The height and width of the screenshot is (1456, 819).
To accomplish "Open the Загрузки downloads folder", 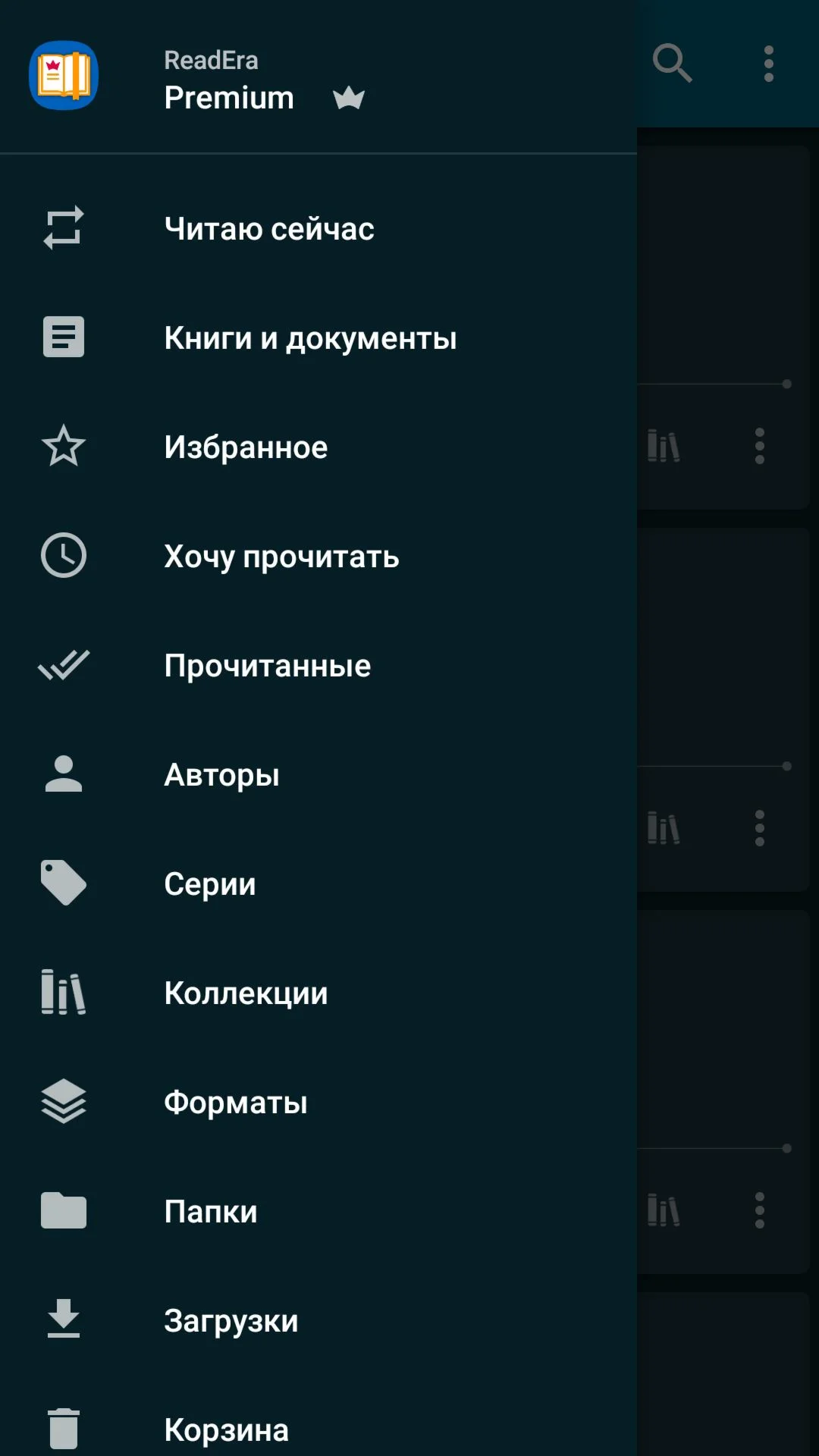I will [x=231, y=1320].
